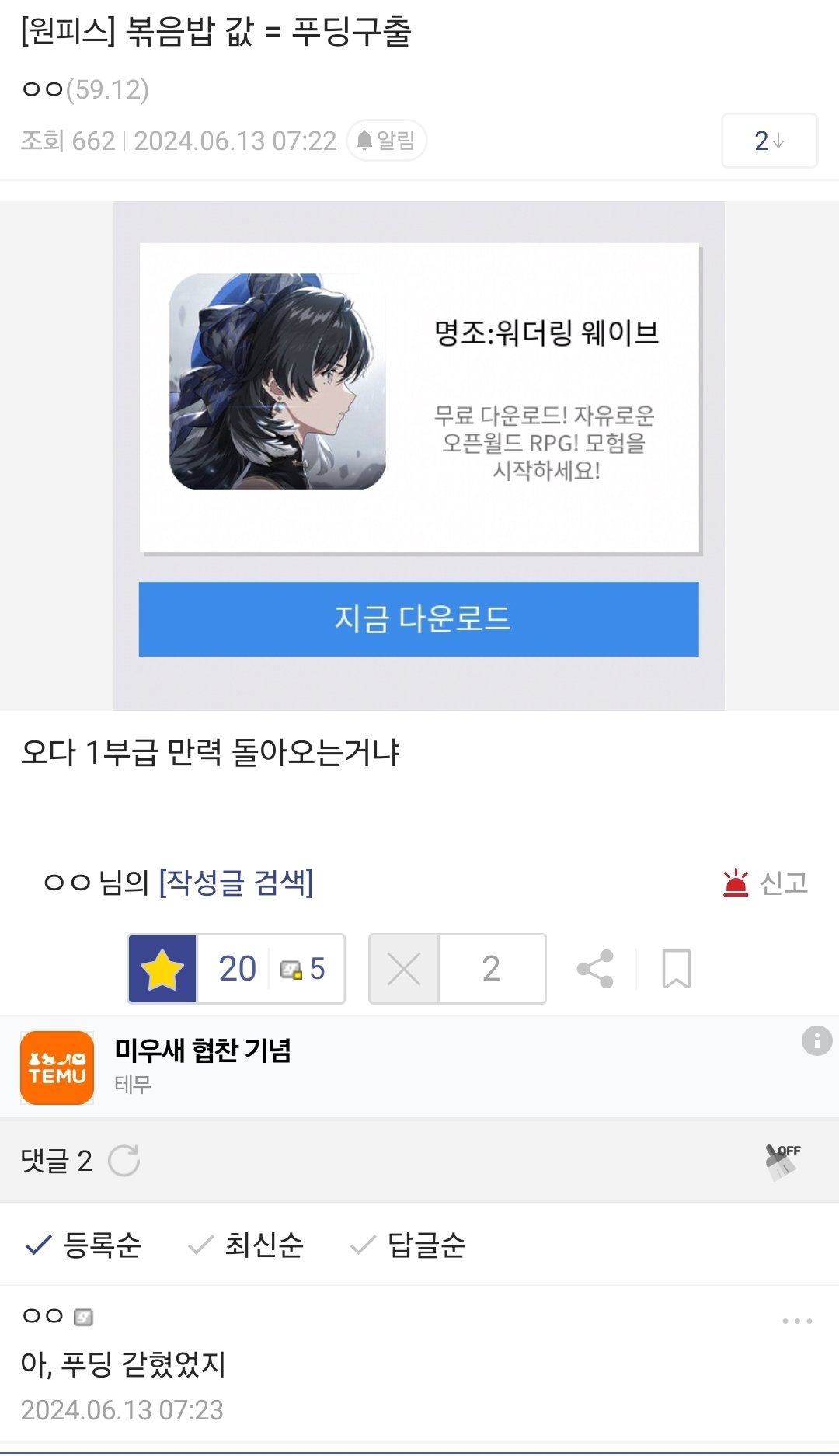Jump to comments with the 2 arrow button
This screenshot has width=839, height=1456.
click(769, 141)
